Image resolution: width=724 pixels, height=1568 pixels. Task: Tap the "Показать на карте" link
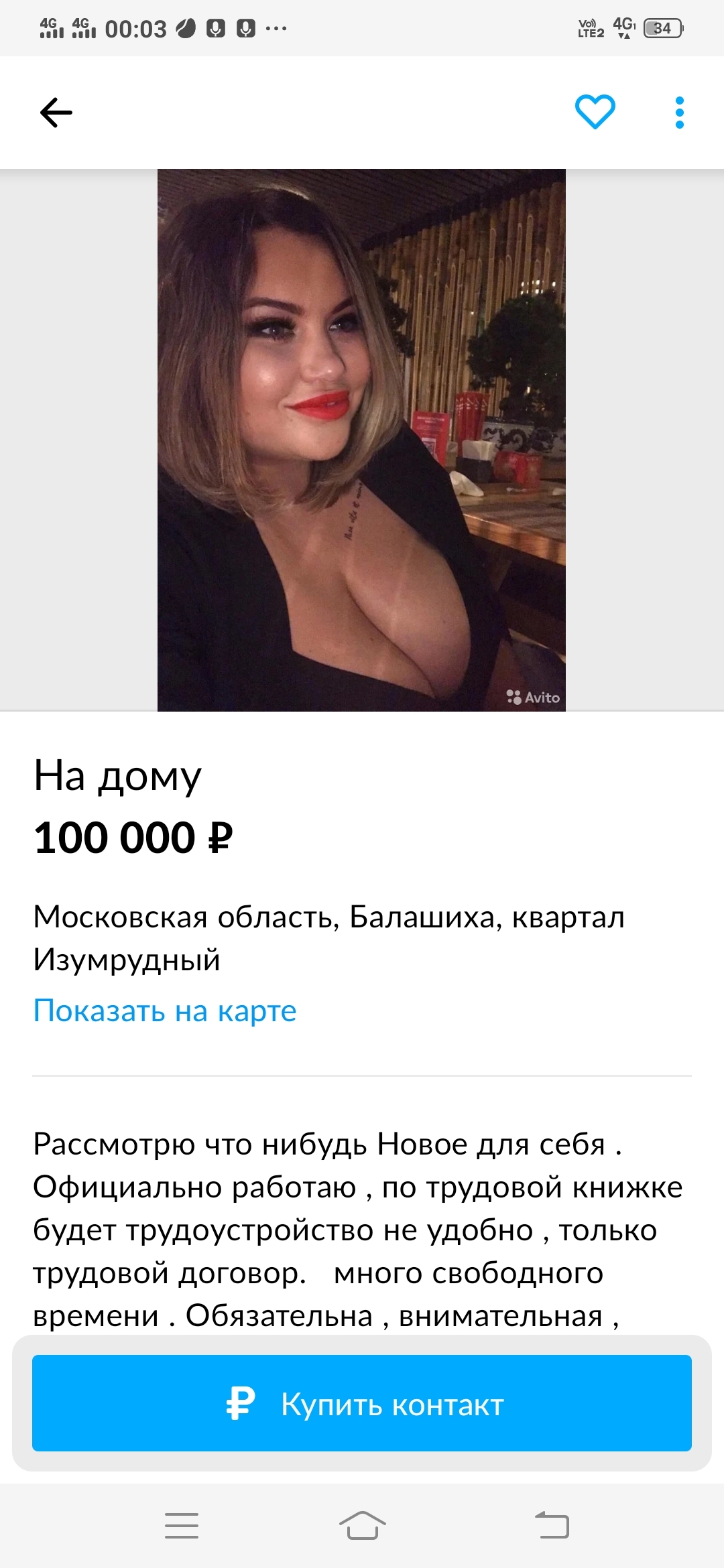[x=165, y=1010]
